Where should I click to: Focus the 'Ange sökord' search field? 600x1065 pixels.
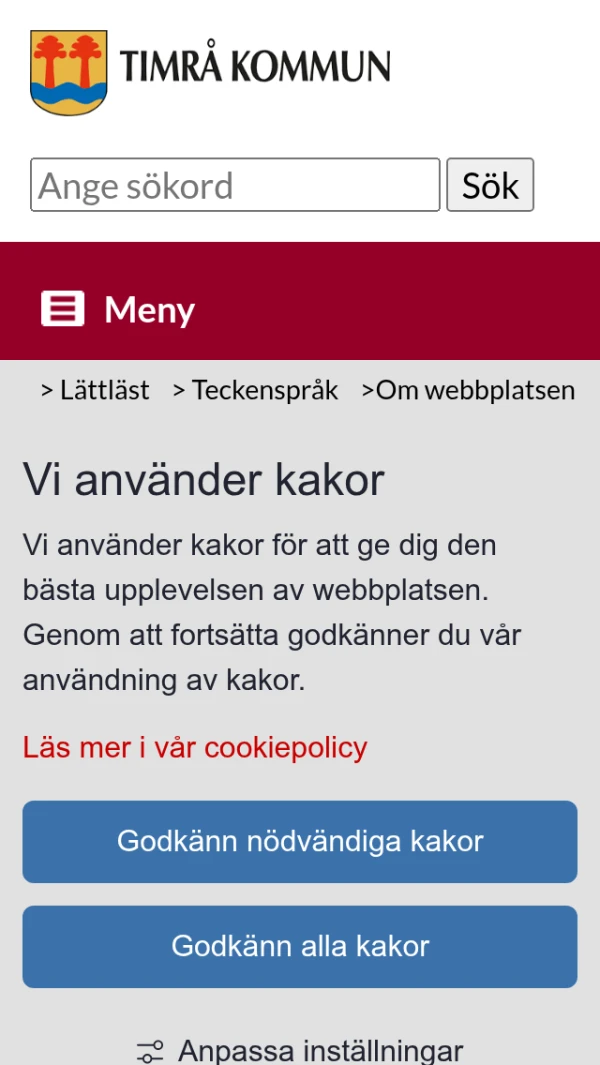tap(235, 185)
